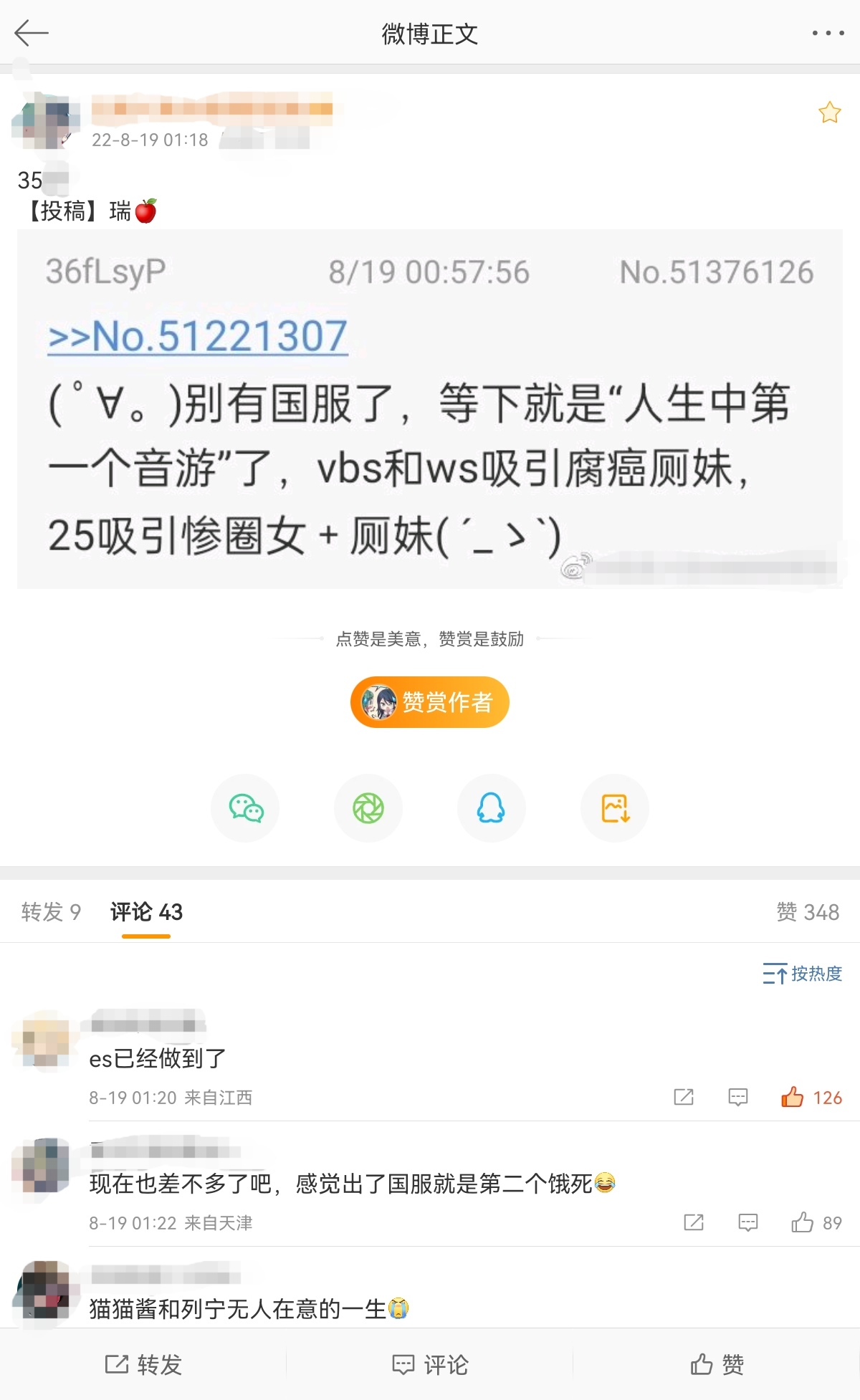
Task: Like the comment about 国服就是第二个饿死
Action: pyautogui.click(x=802, y=1222)
